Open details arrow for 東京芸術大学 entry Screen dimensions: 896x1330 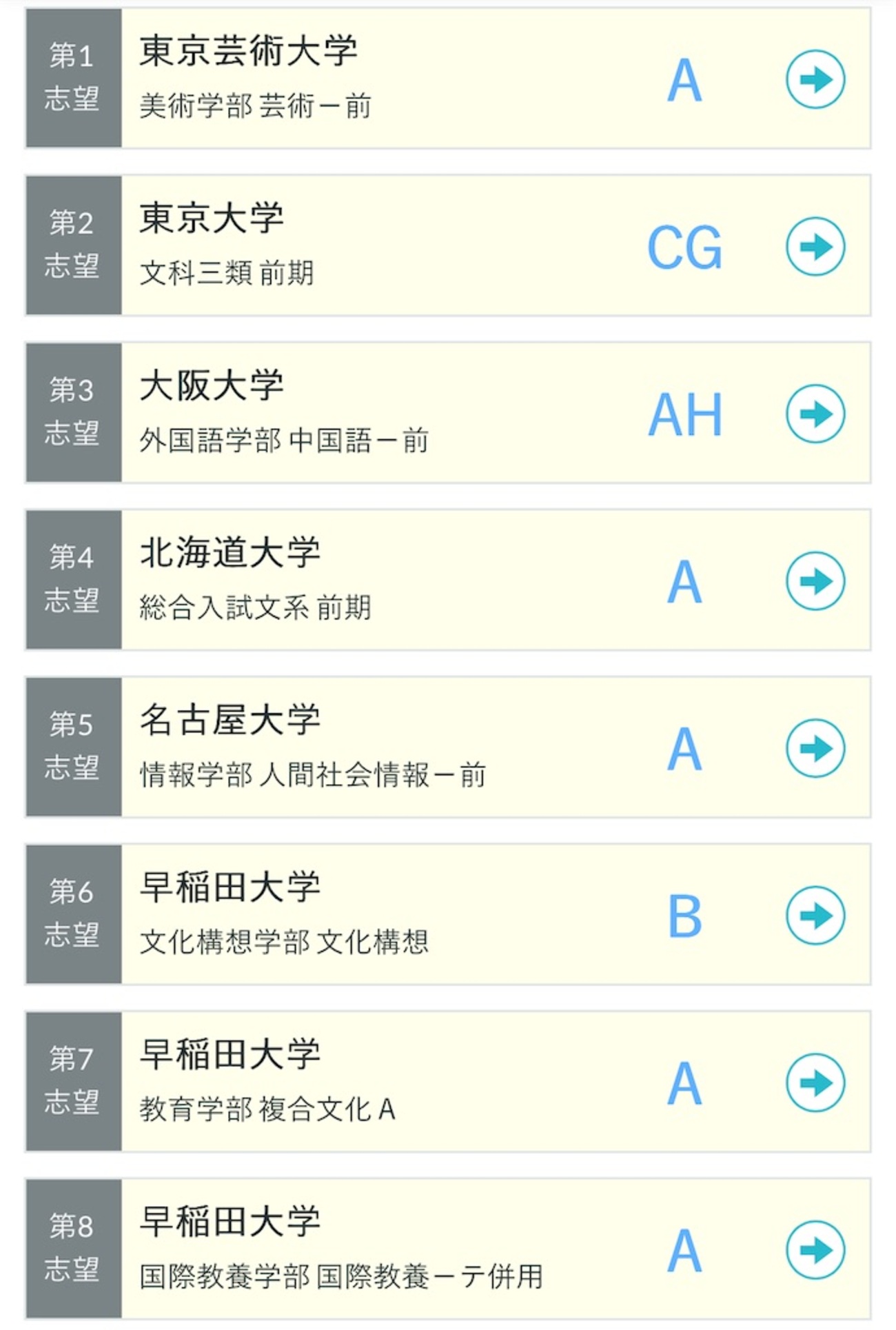pyautogui.click(x=815, y=79)
